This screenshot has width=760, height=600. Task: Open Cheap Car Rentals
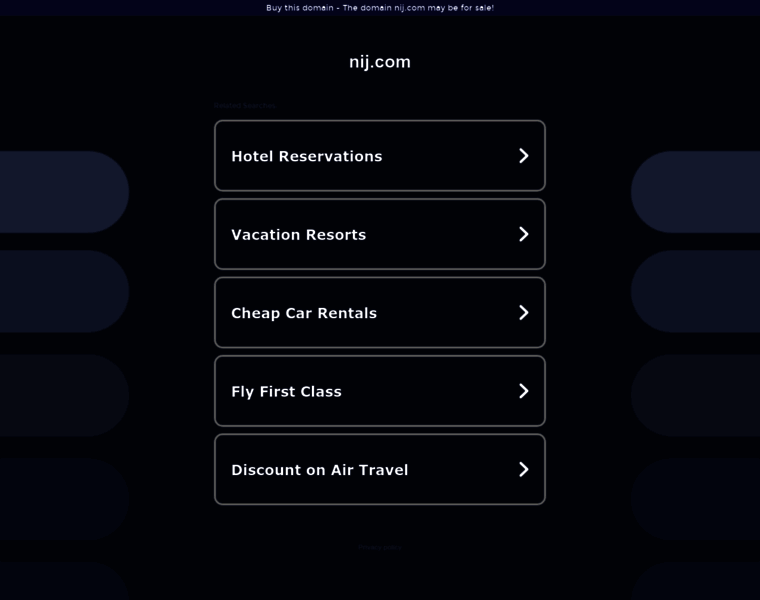tap(379, 313)
